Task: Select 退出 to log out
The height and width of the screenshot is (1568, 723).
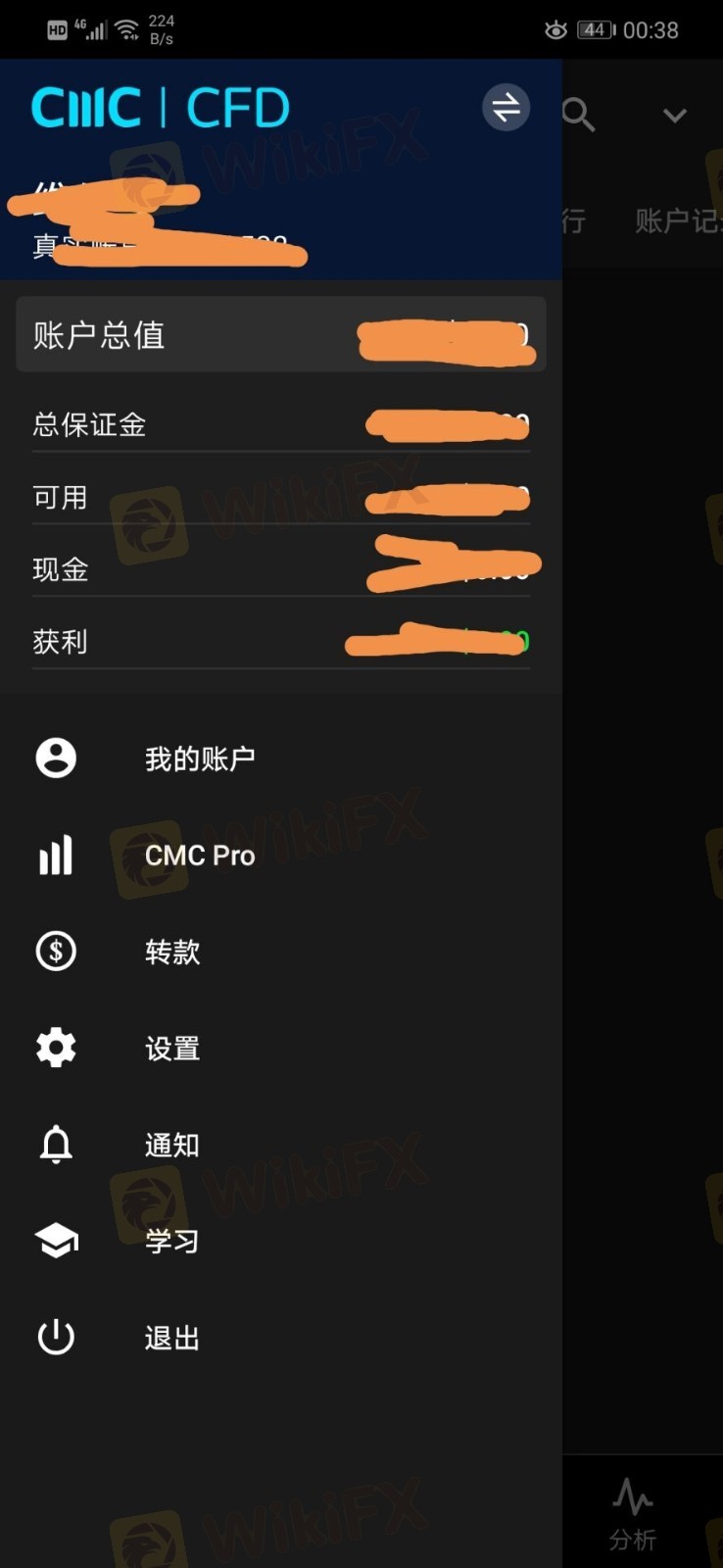Action: pos(172,1338)
